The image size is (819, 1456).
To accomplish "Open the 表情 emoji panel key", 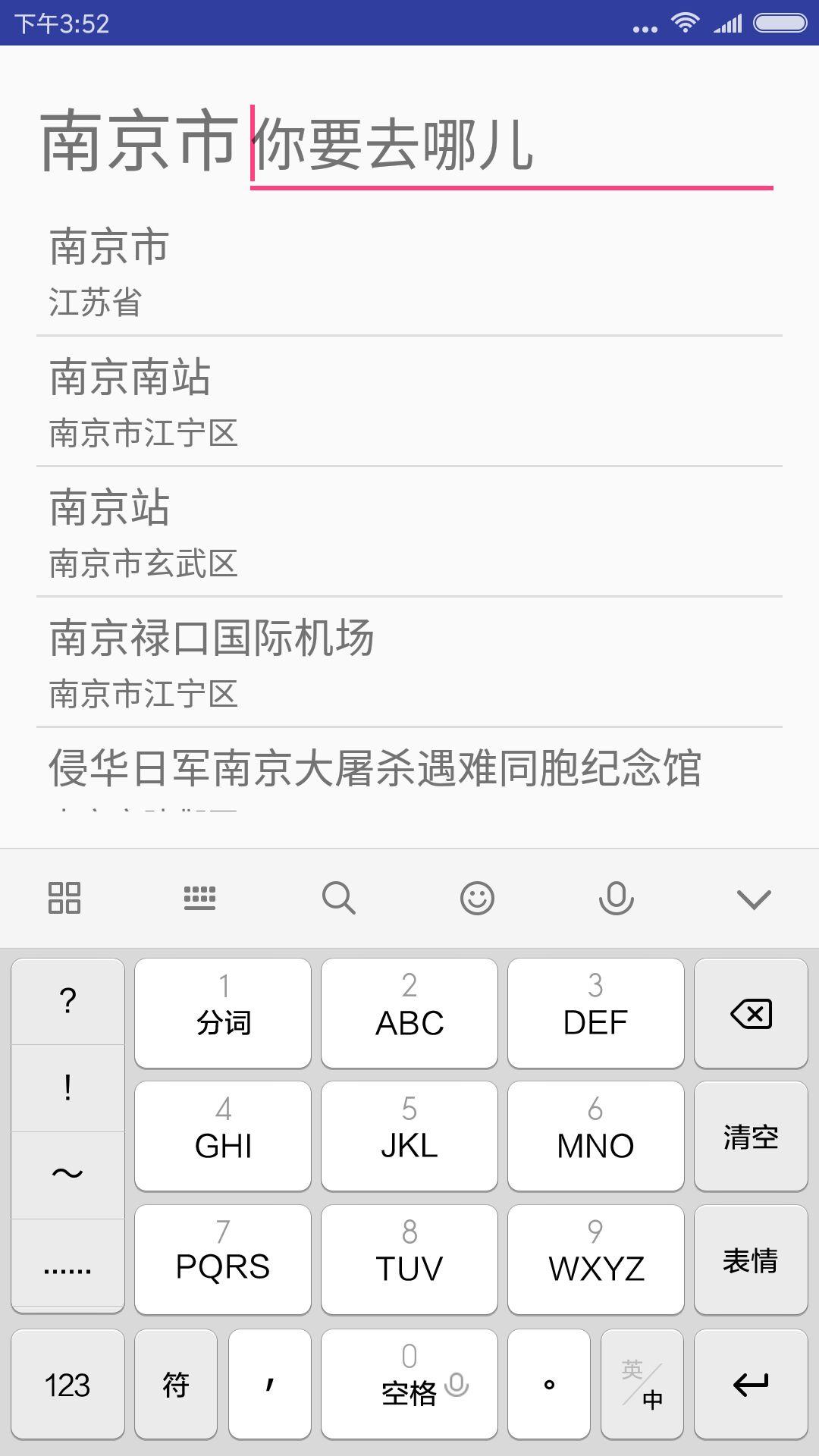I will point(750,1260).
